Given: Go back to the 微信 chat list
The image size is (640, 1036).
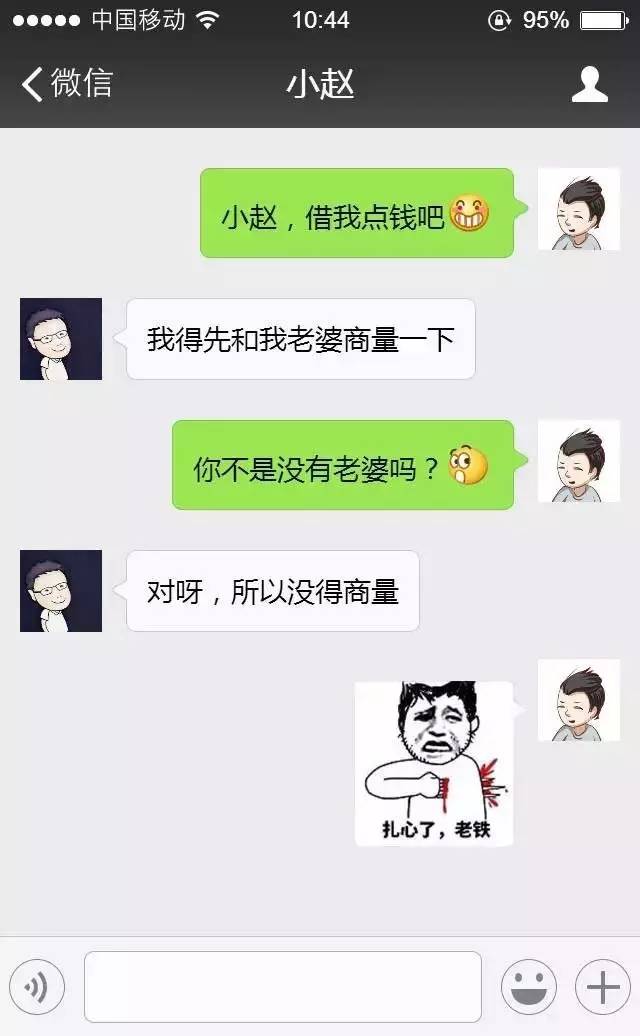Looking at the screenshot, I should click(x=66, y=84).
